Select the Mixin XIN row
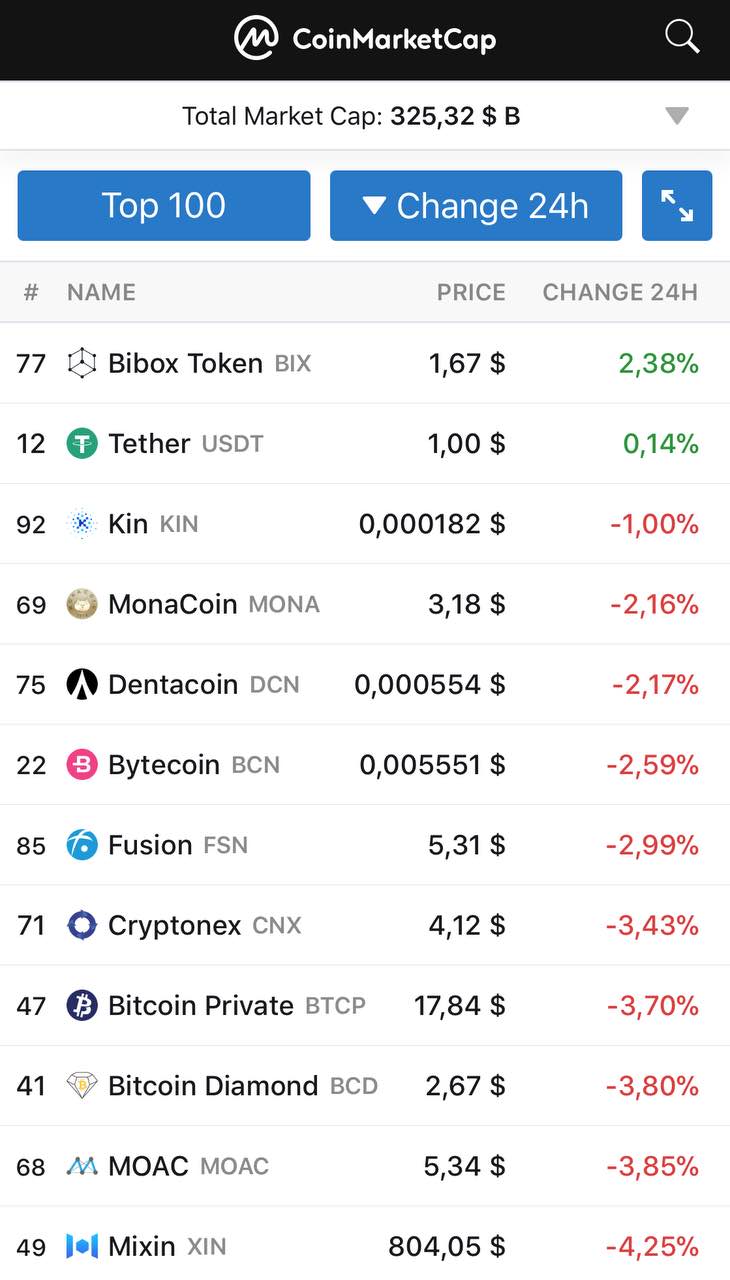 (x=365, y=1246)
